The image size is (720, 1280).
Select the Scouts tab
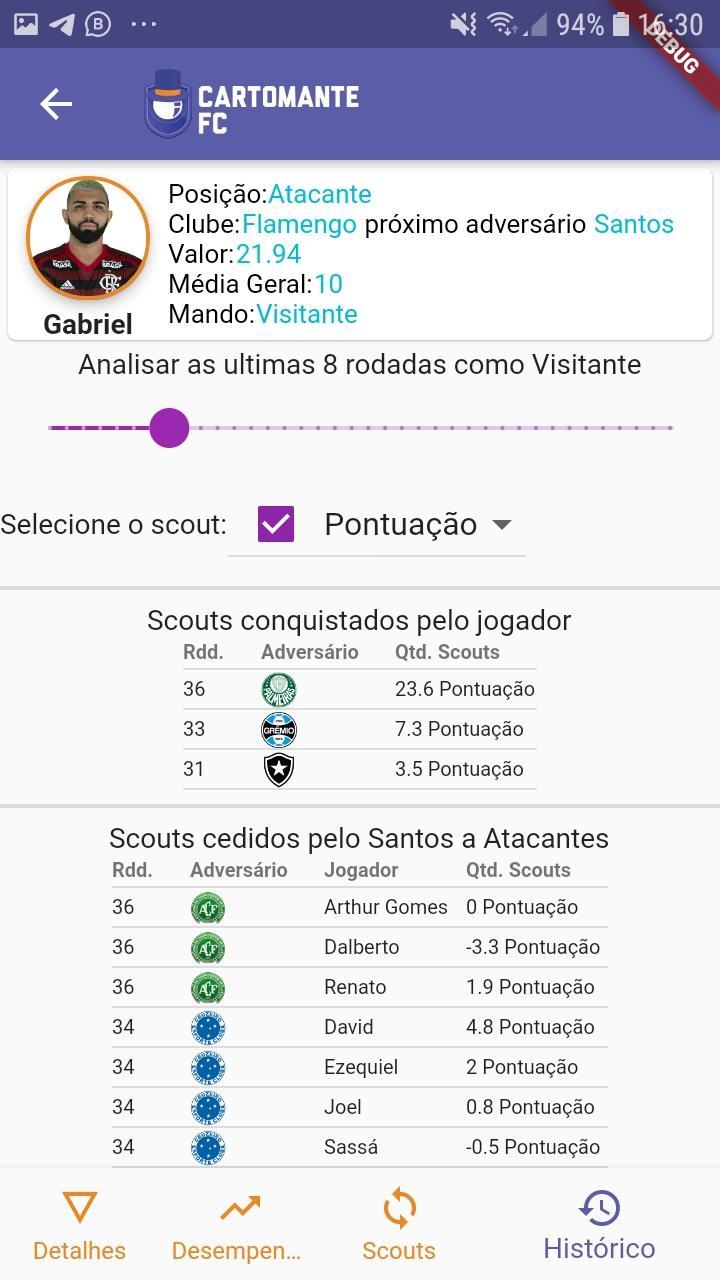(x=399, y=1226)
